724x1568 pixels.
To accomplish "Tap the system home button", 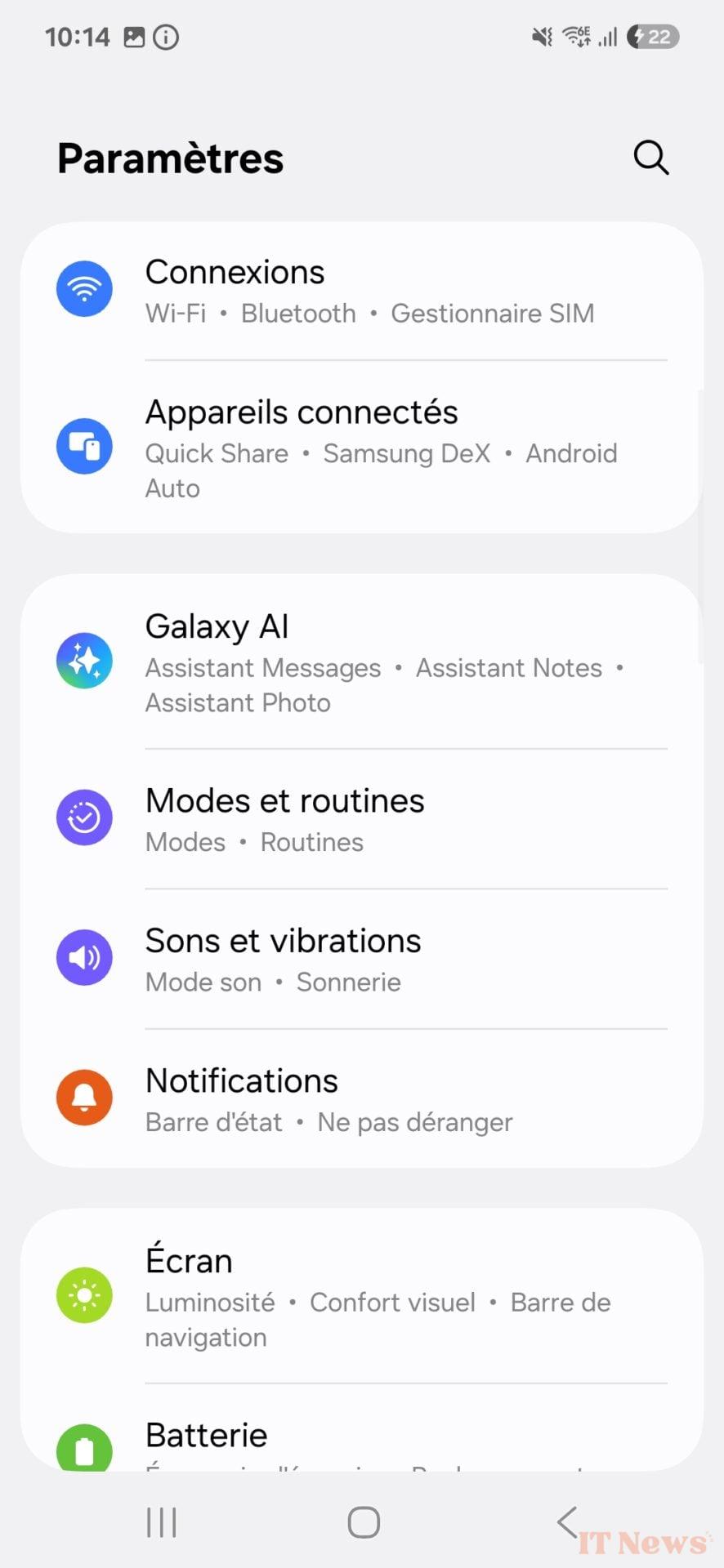I will pyautogui.click(x=364, y=1522).
